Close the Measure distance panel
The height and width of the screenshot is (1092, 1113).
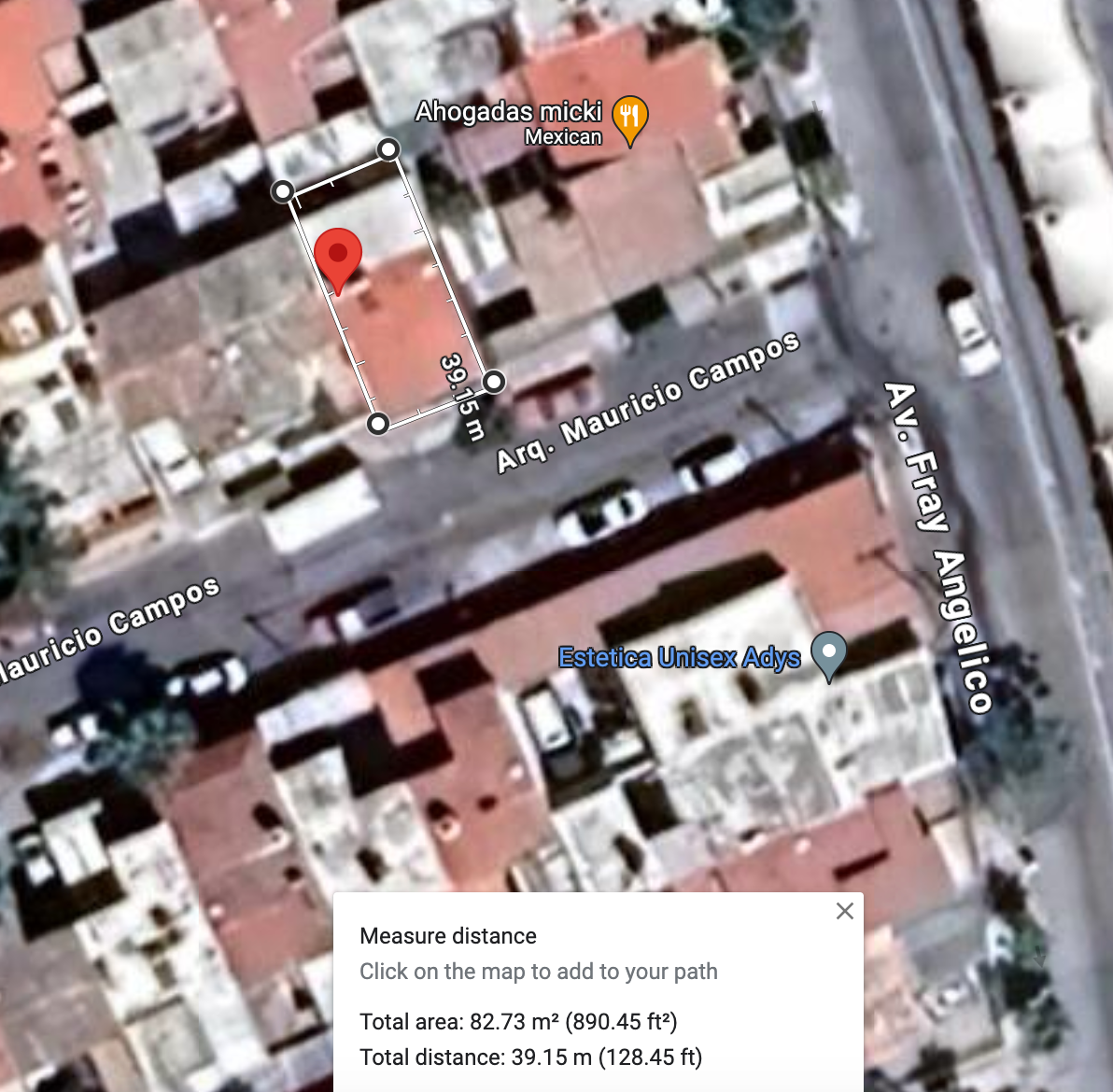[844, 911]
